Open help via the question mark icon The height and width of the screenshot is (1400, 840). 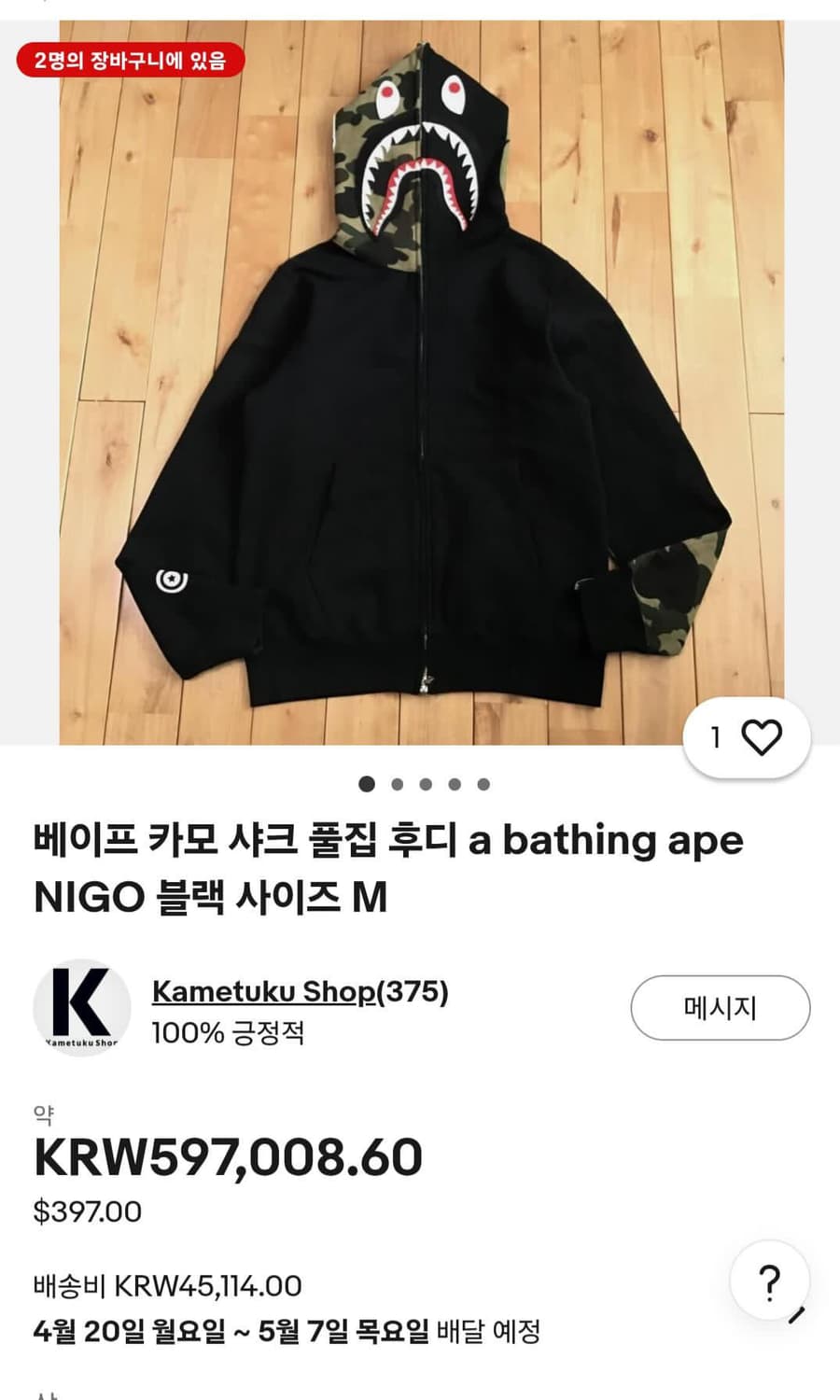coord(769,1281)
